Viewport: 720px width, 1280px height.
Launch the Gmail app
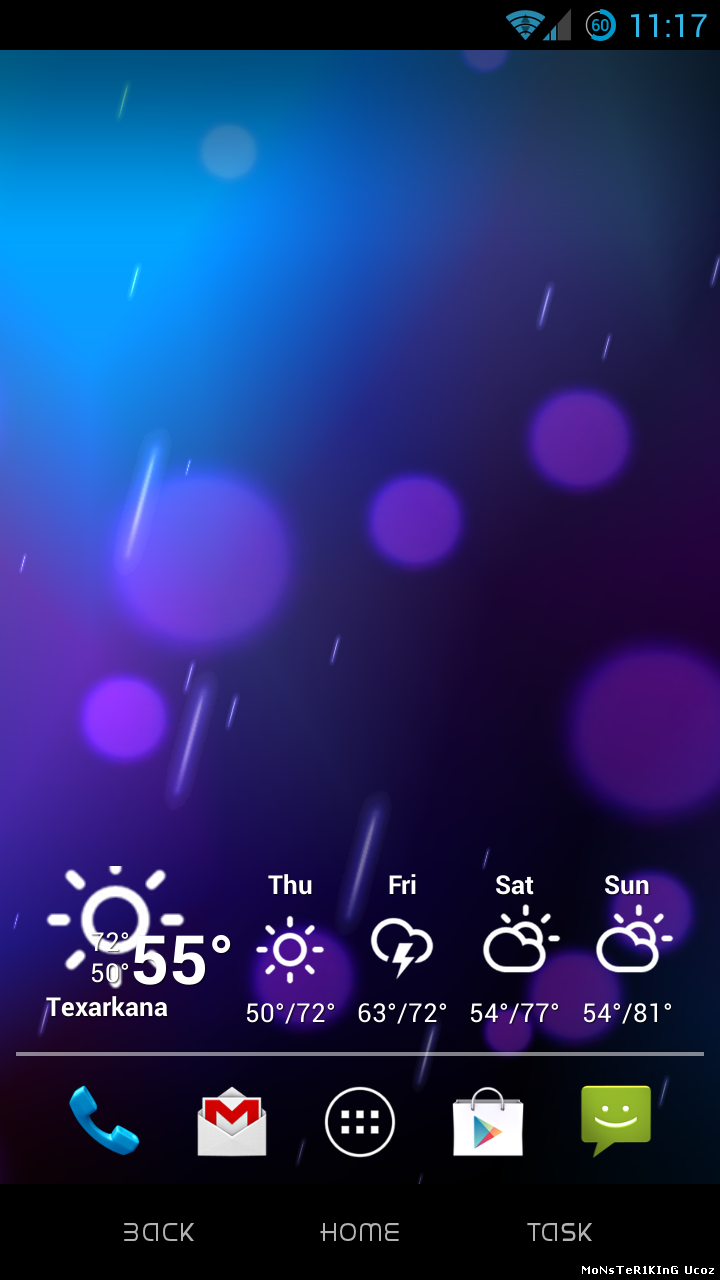[x=231, y=1122]
